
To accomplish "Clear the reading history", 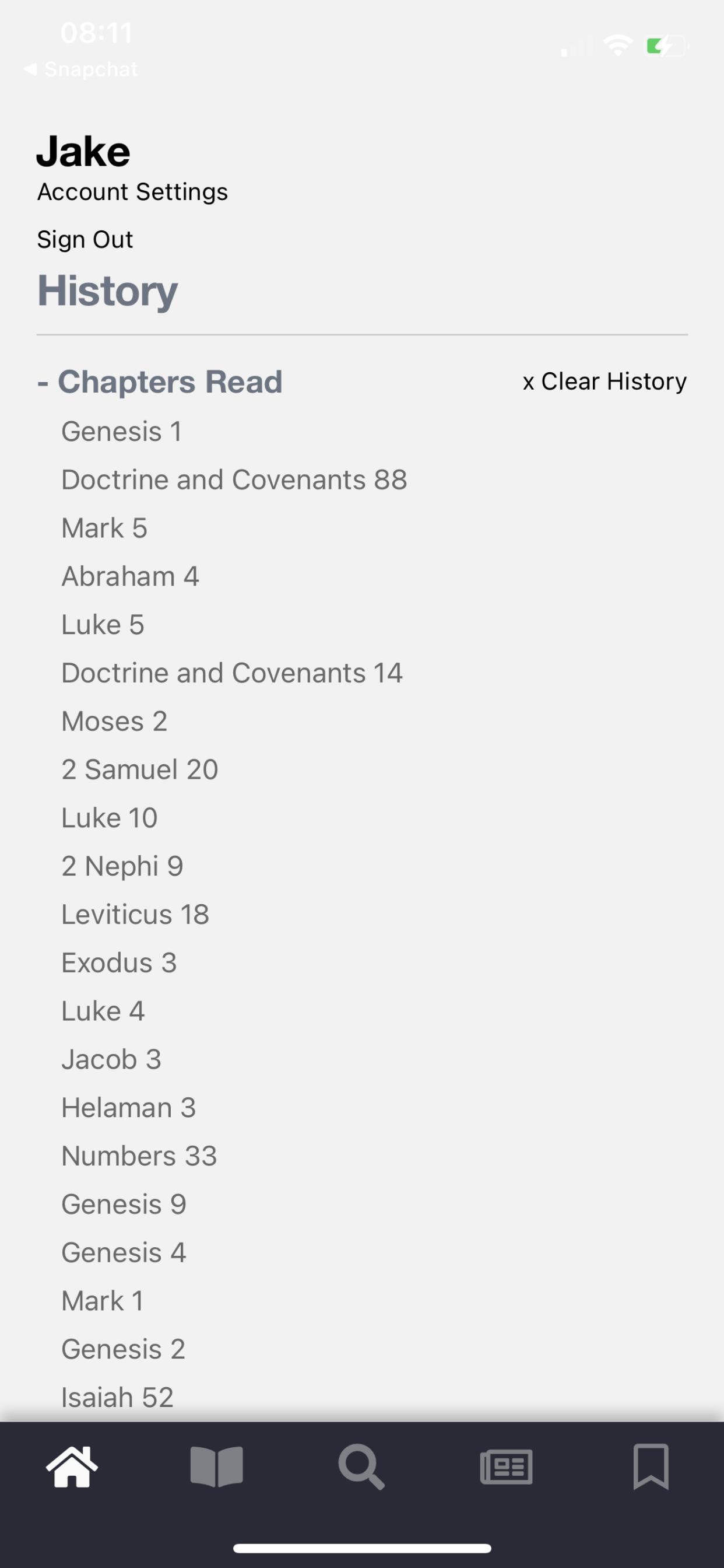I will click(x=604, y=381).
